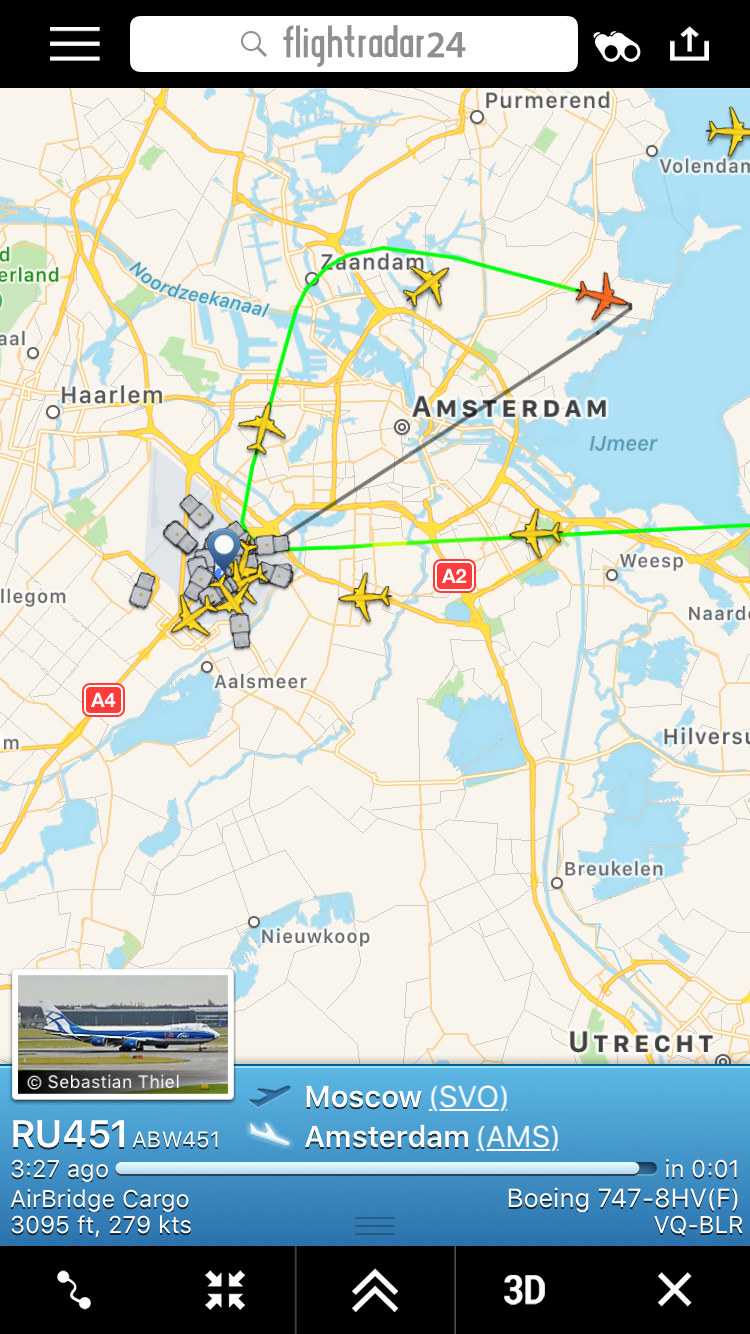Open the aircraft photo by Sebastian Thiel
This screenshot has width=750, height=1334.
tap(123, 1033)
